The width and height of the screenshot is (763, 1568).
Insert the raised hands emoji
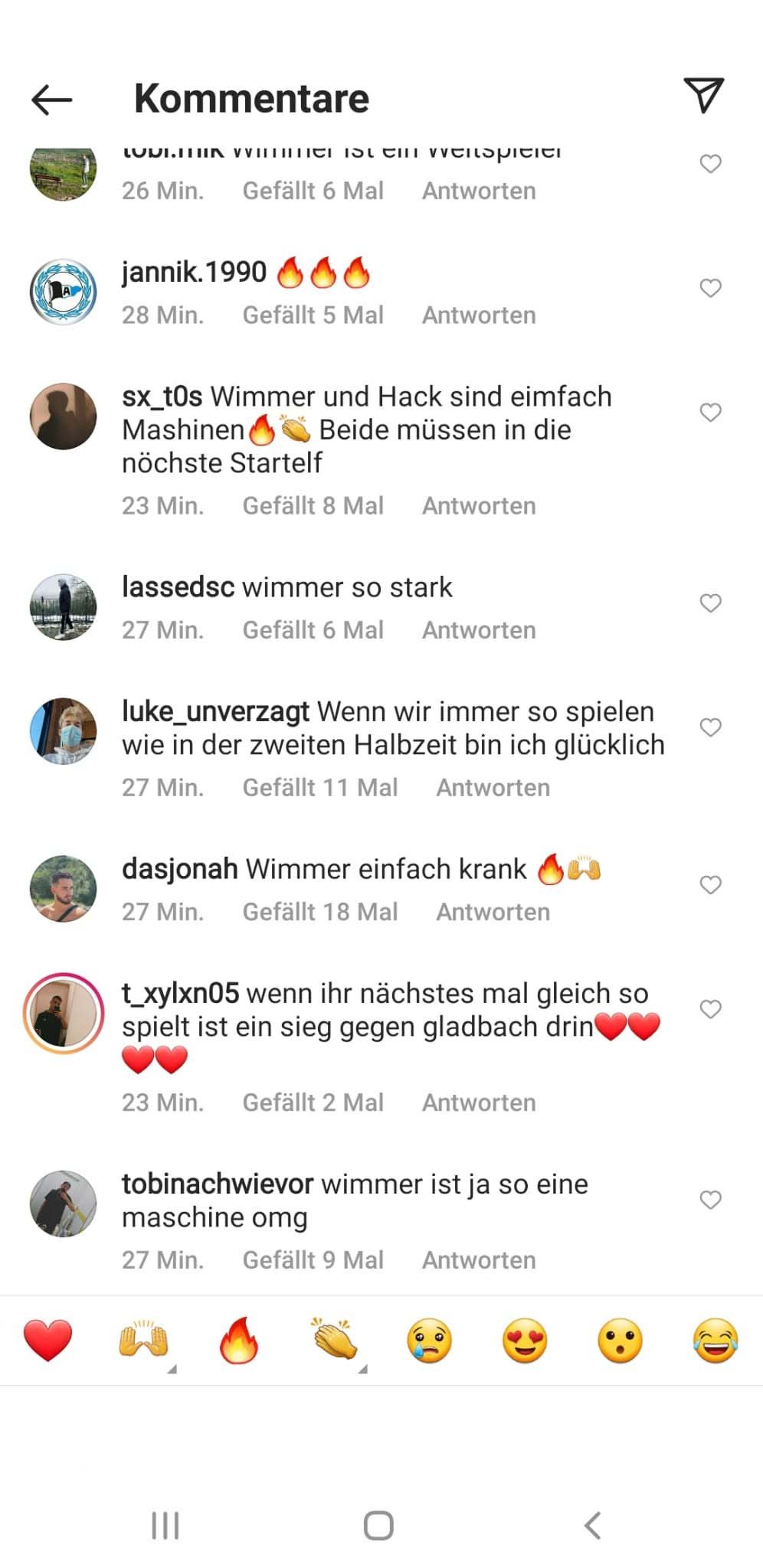(x=143, y=1341)
